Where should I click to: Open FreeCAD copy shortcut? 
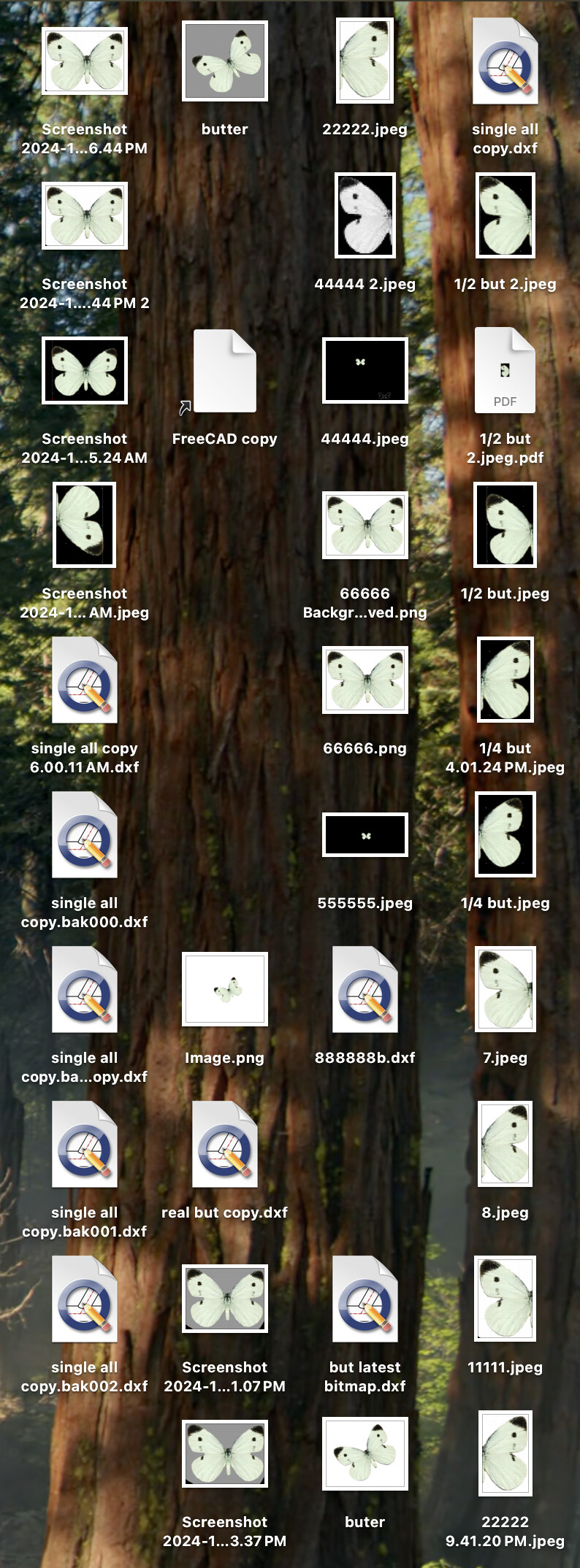(x=224, y=371)
